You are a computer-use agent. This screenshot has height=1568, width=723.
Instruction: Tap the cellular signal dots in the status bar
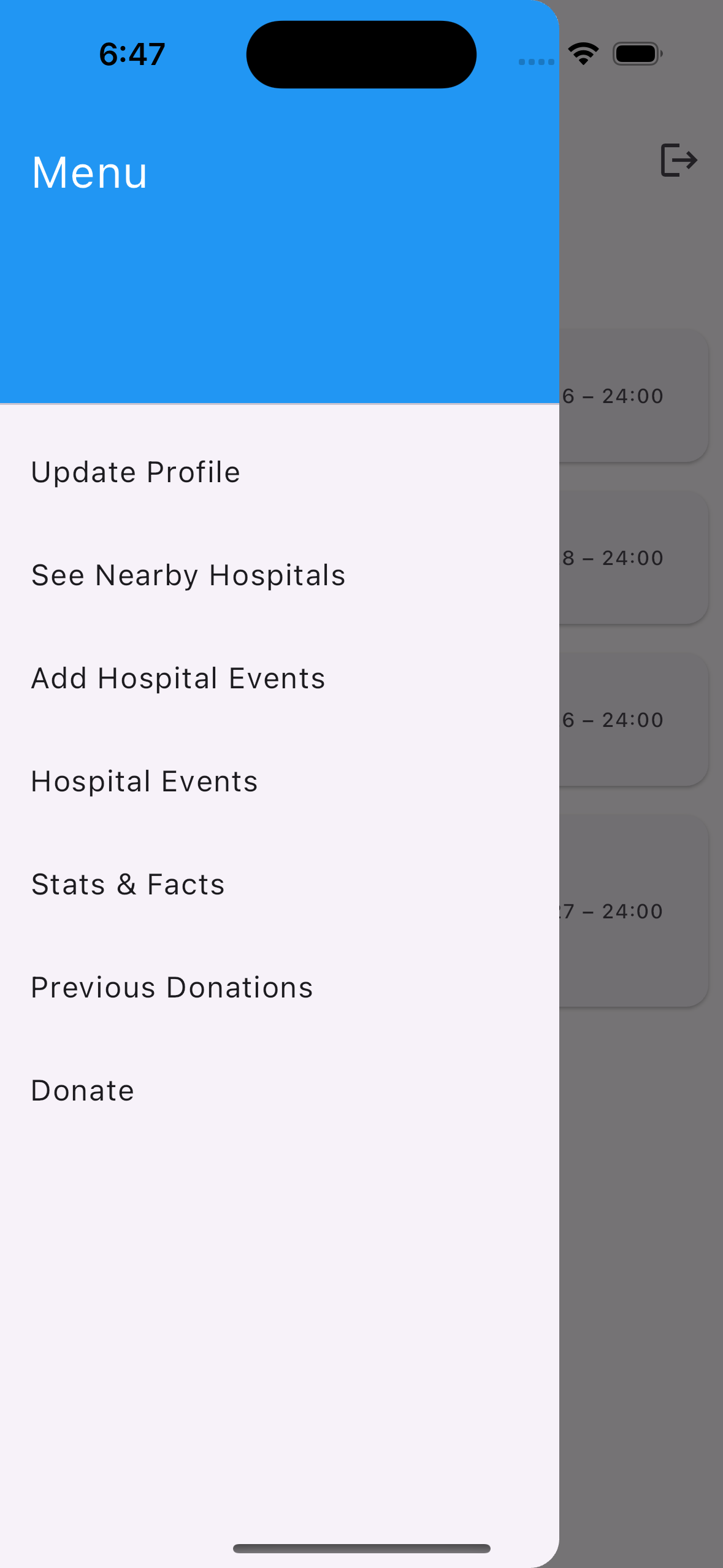535,62
